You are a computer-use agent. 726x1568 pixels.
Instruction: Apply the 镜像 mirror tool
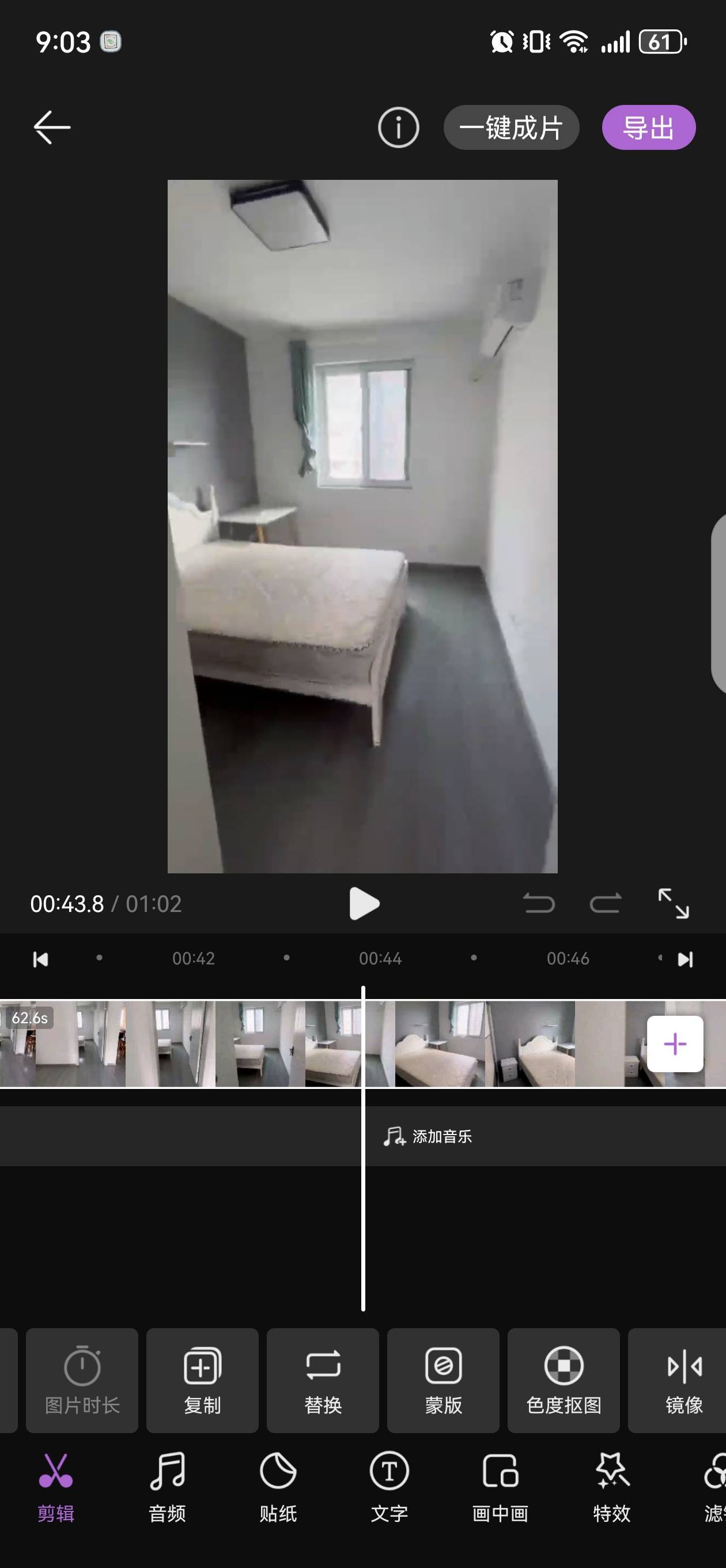coord(683,1381)
